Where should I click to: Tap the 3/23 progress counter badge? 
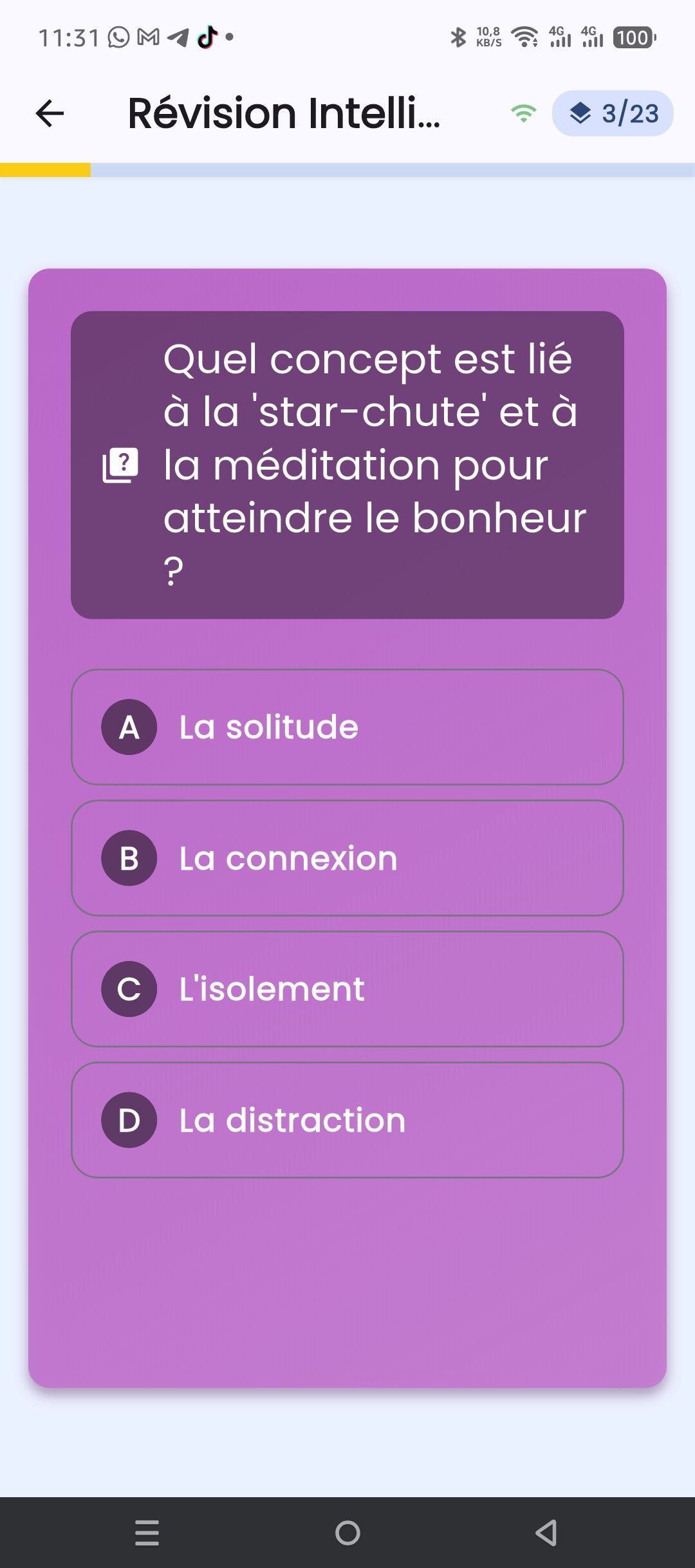coord(613,113)
